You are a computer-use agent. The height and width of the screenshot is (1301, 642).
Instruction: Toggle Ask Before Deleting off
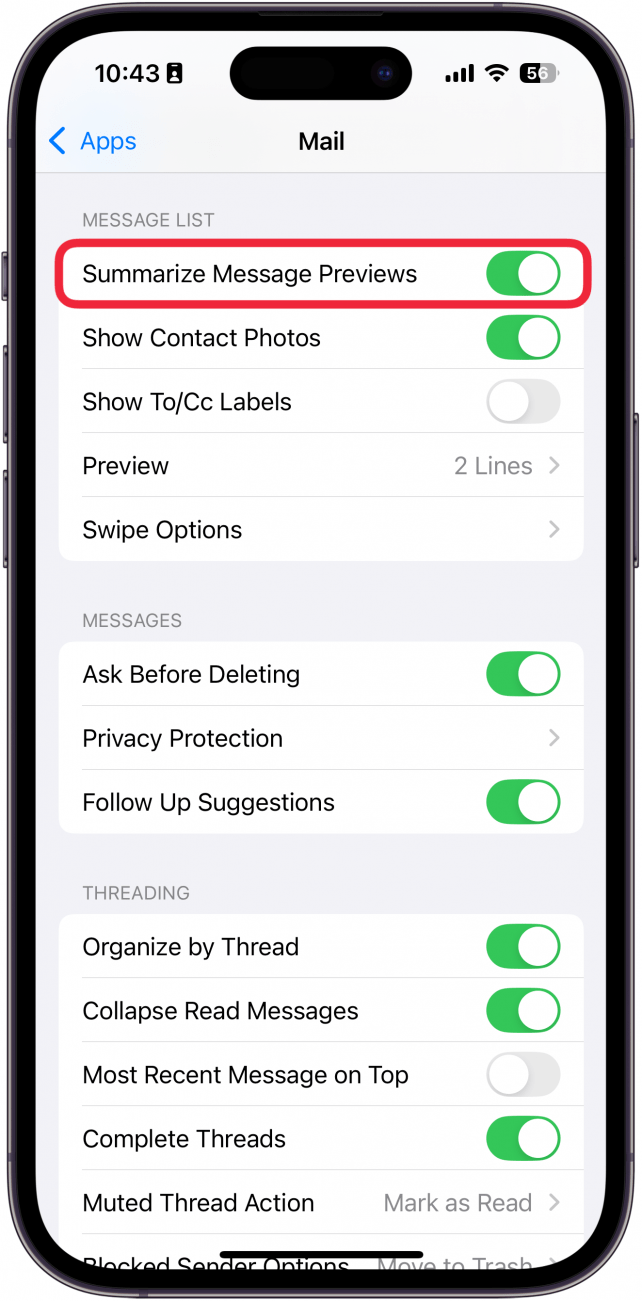522,675
